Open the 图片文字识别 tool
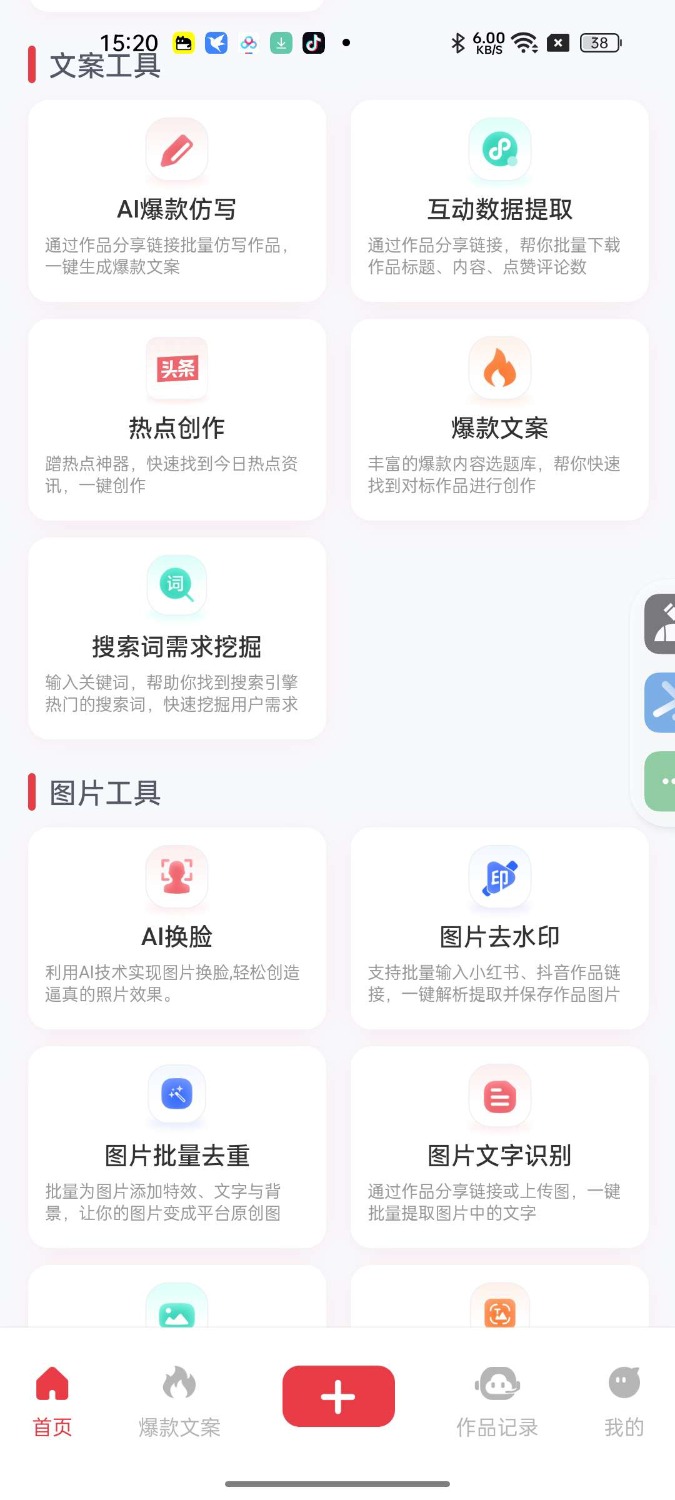675x1500 pixels. [499, 1147]
